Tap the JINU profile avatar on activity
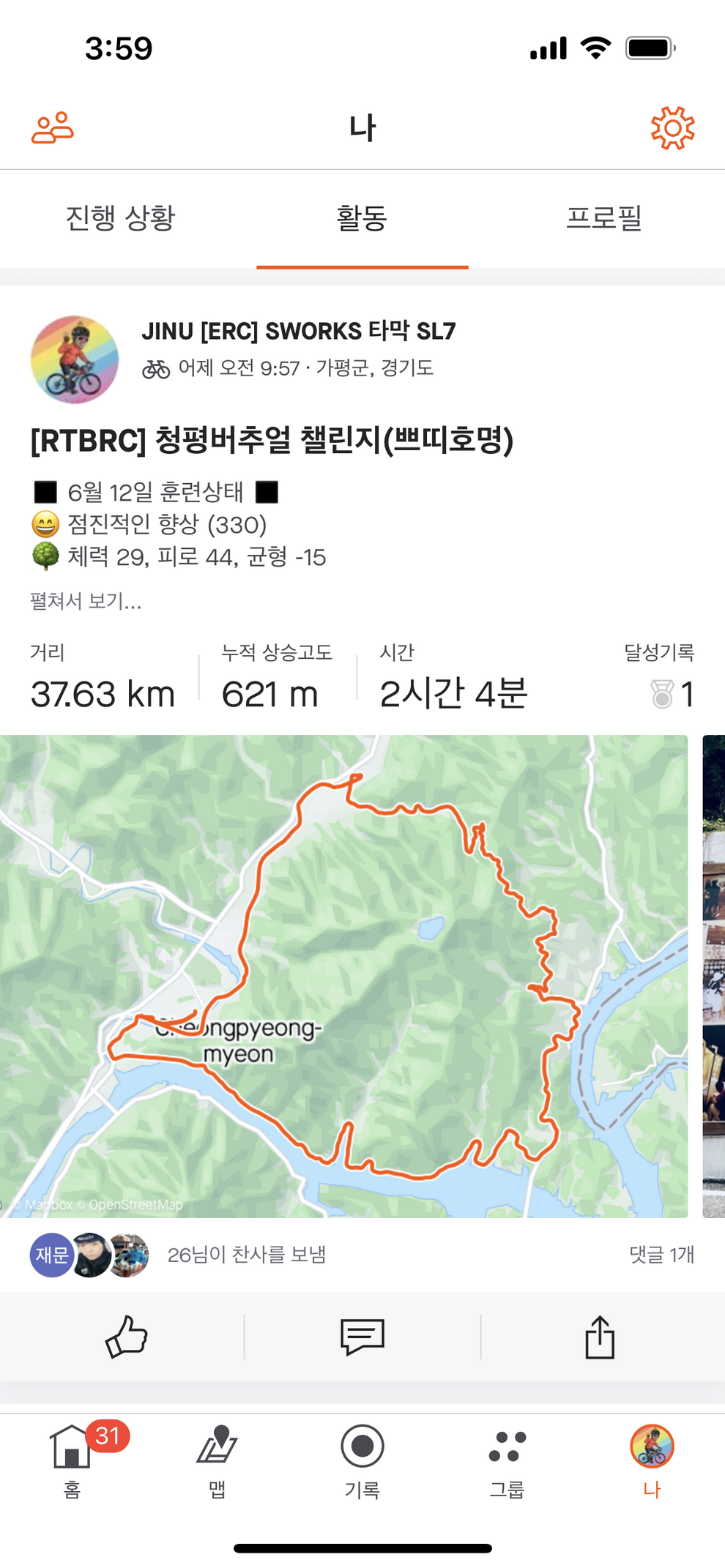This screenshot has height=1568, width=725. click(x=75, y=359)
